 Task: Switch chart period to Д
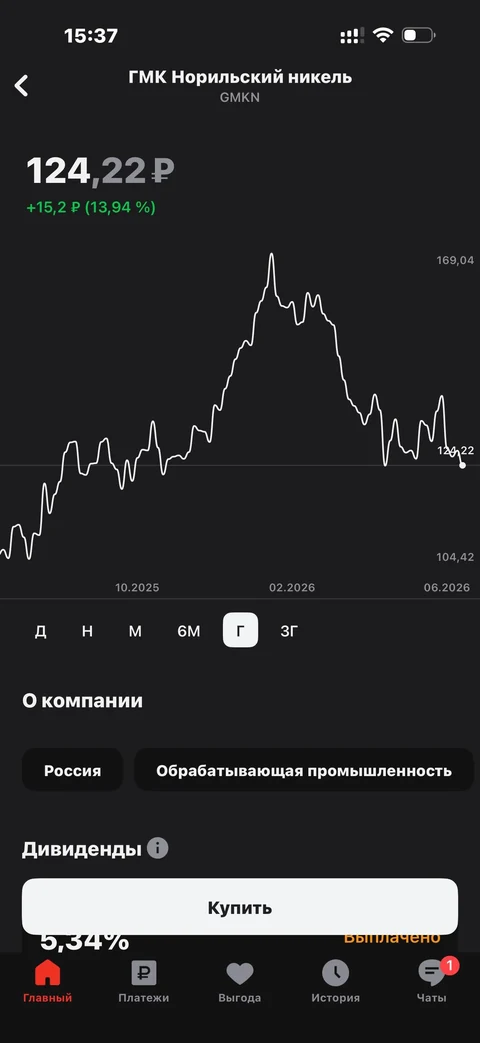(41, 631)
